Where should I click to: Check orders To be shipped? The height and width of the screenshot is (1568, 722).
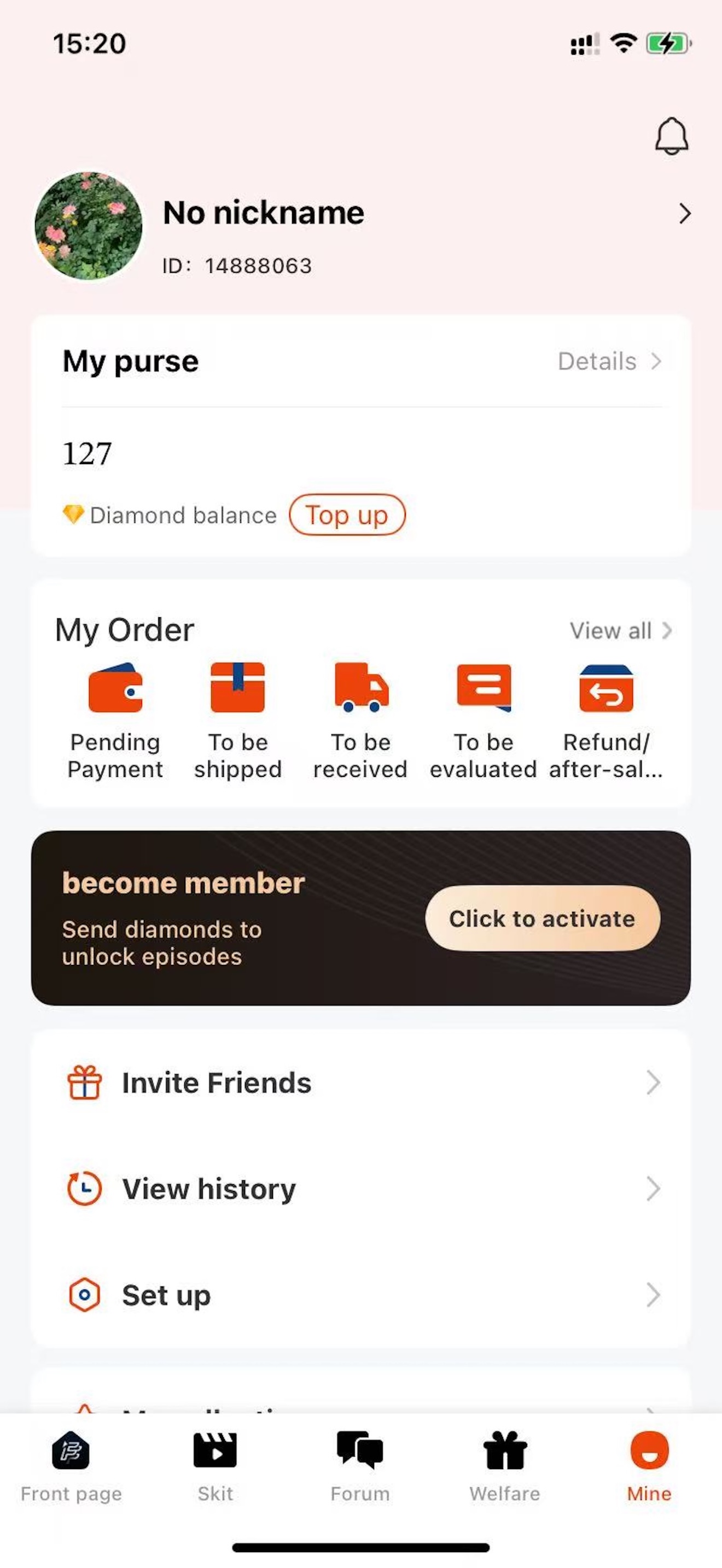click(237, 720)
